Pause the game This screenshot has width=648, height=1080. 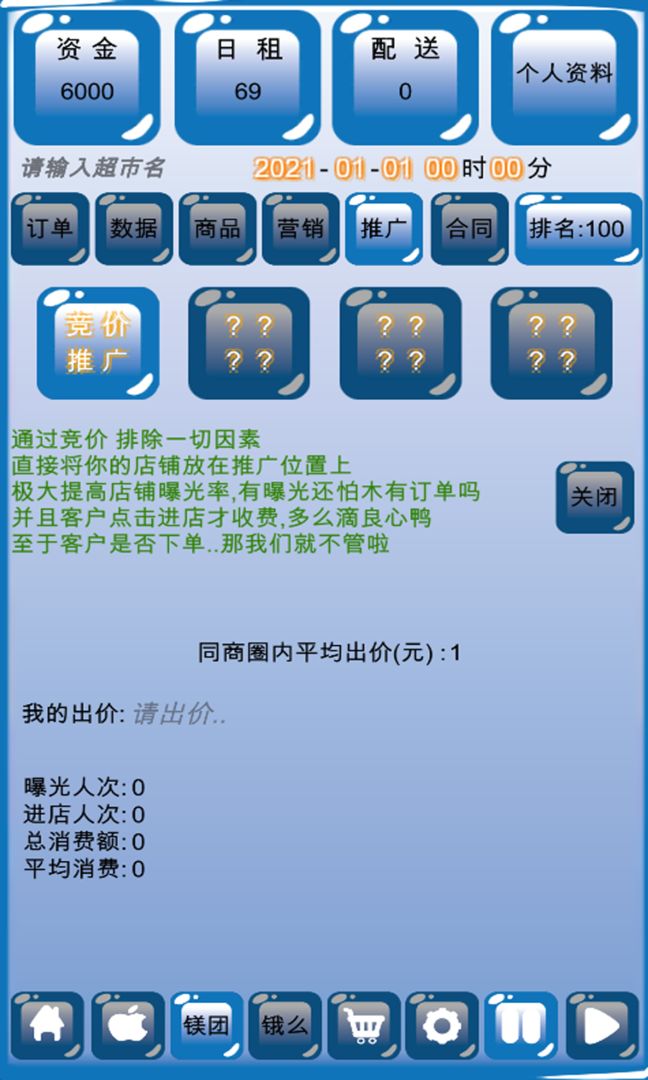(x=521, y=1026)
